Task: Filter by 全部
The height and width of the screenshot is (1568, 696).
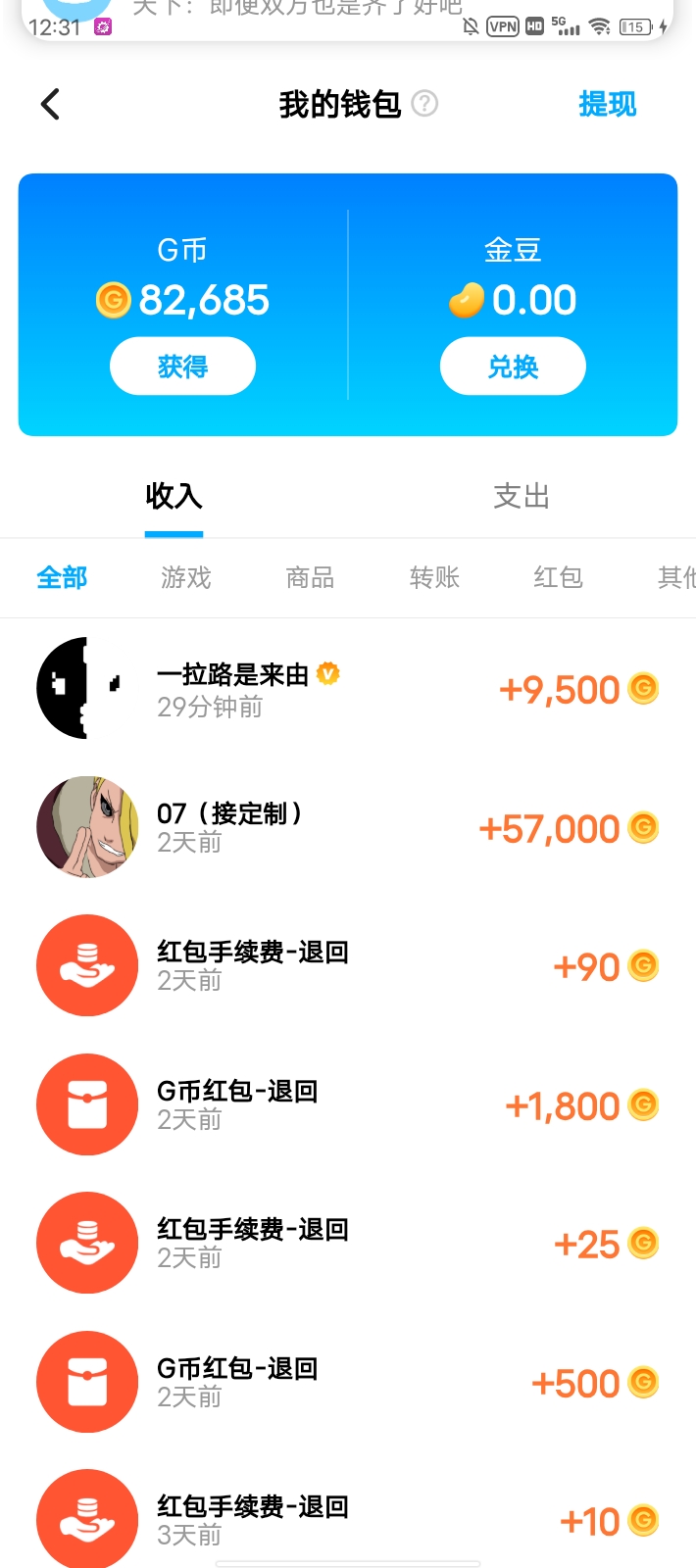Action: click(x=62, y=578)
